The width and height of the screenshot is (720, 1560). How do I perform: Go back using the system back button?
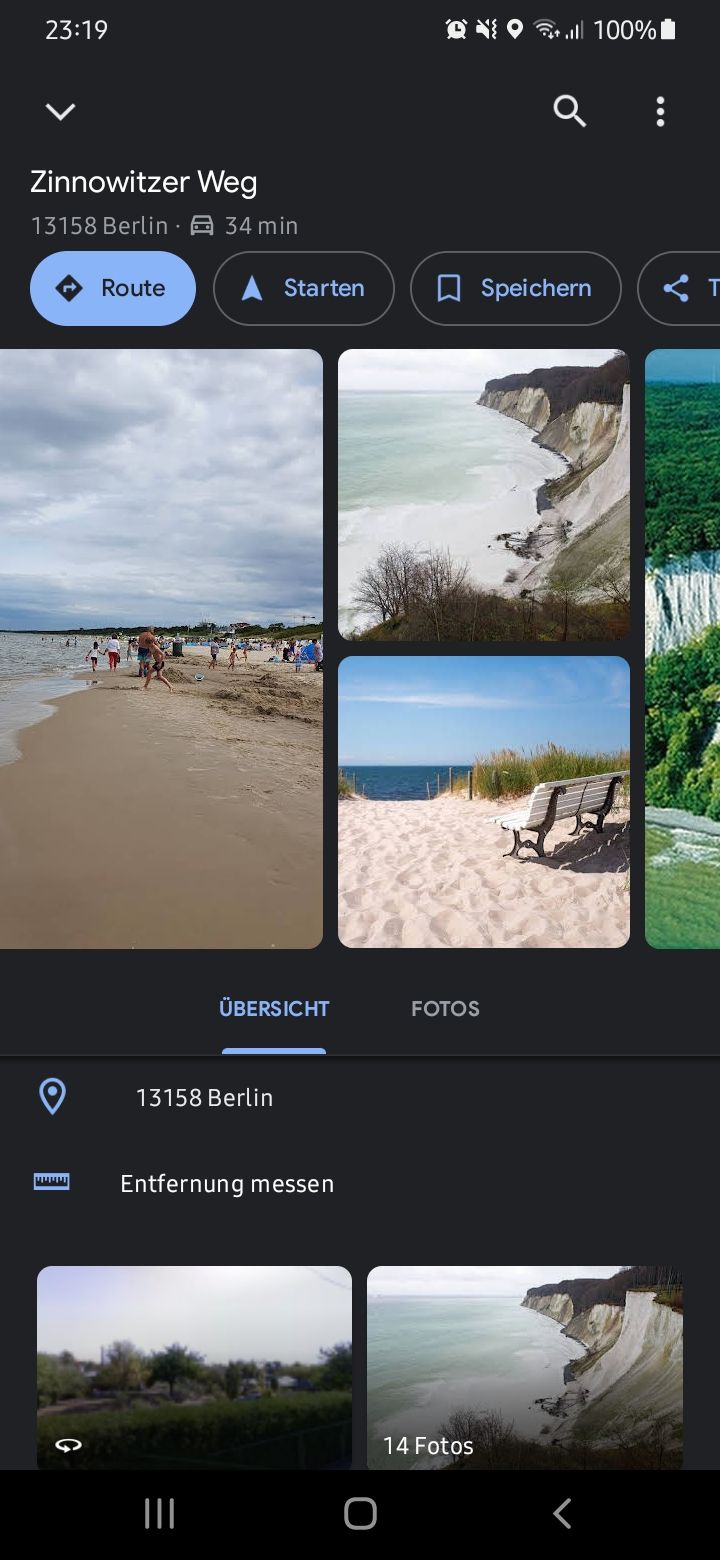coord(562,1513)
